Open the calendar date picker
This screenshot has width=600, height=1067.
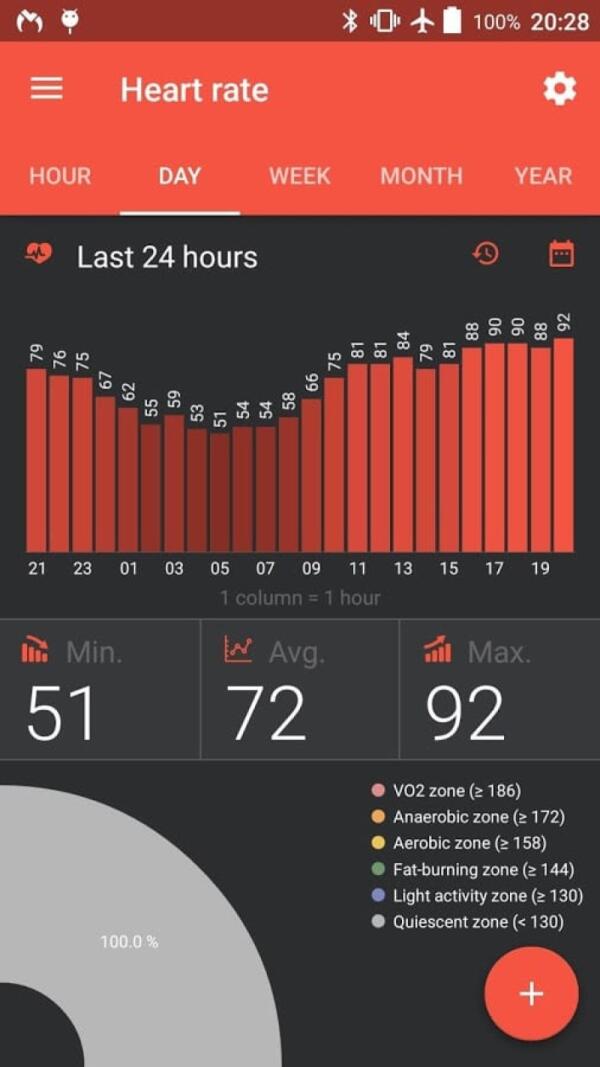(x=562, y=254)
